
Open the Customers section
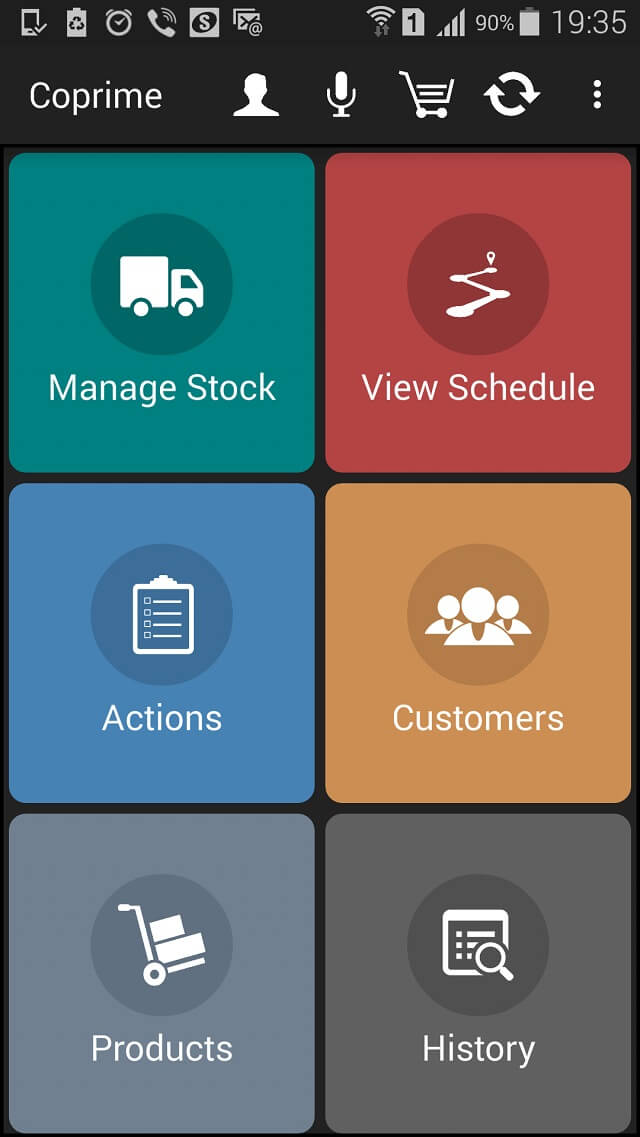point(478,643)
